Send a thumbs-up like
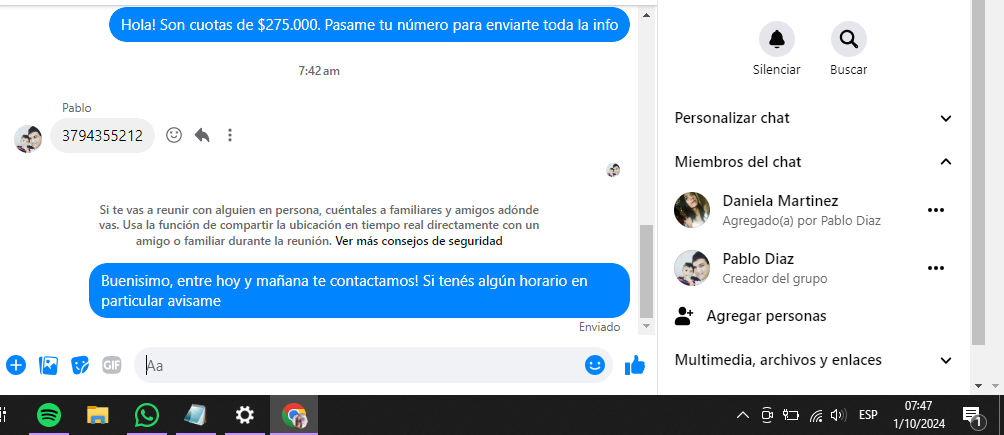This screenshot has height=435, width=1004. pyautogui.click(x=634, y=366)
